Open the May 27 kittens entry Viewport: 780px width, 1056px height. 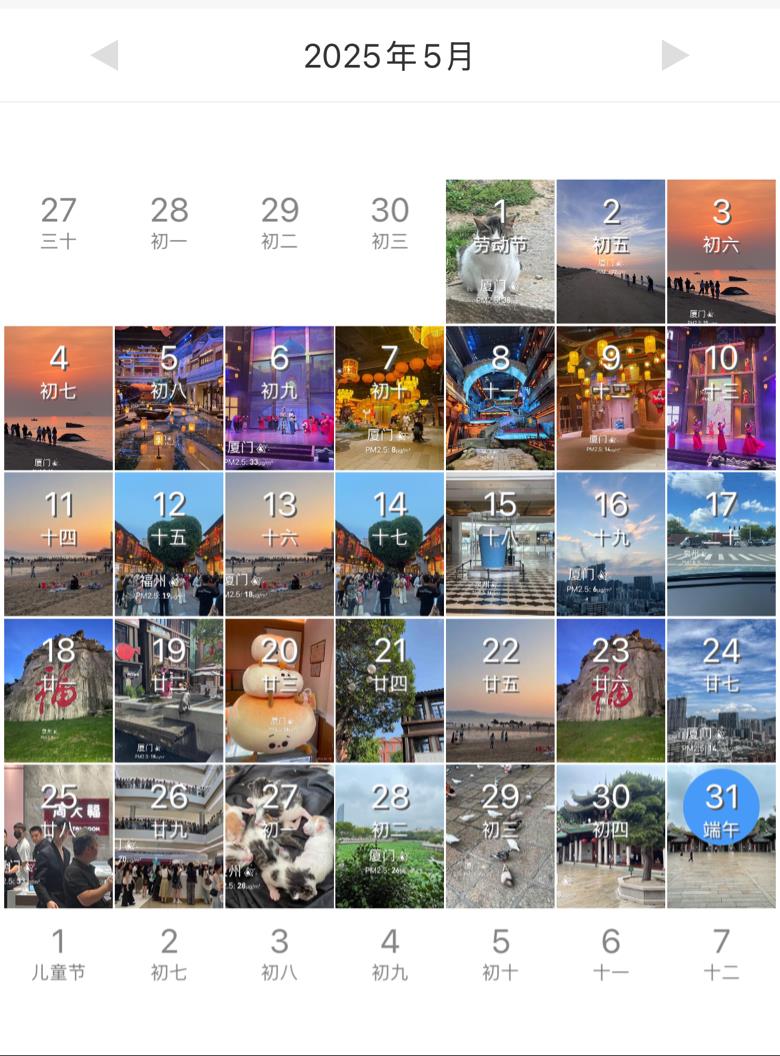[x=279, y=836]
